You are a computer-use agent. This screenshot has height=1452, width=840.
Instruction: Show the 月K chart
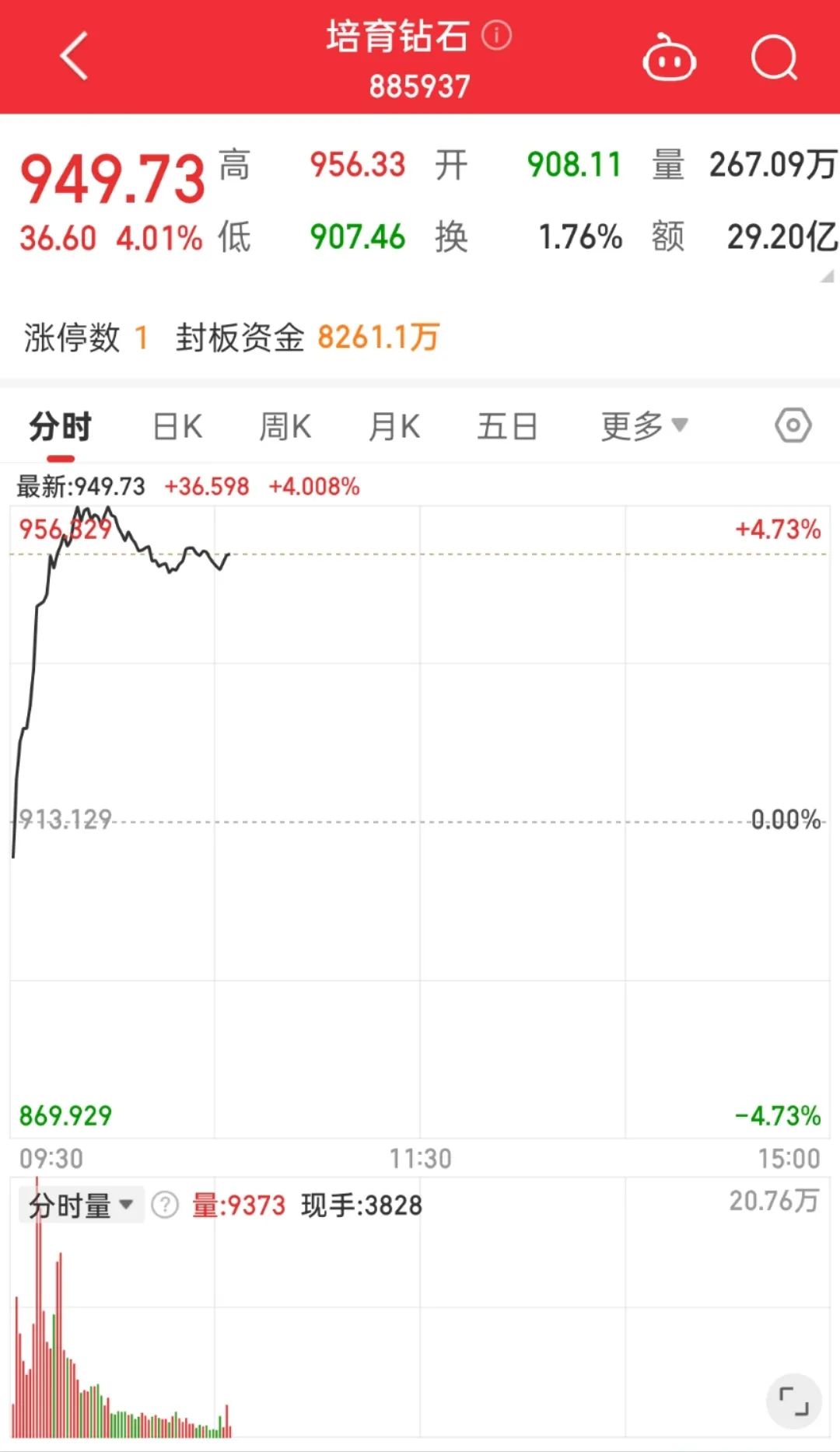(x=394, y=427)
